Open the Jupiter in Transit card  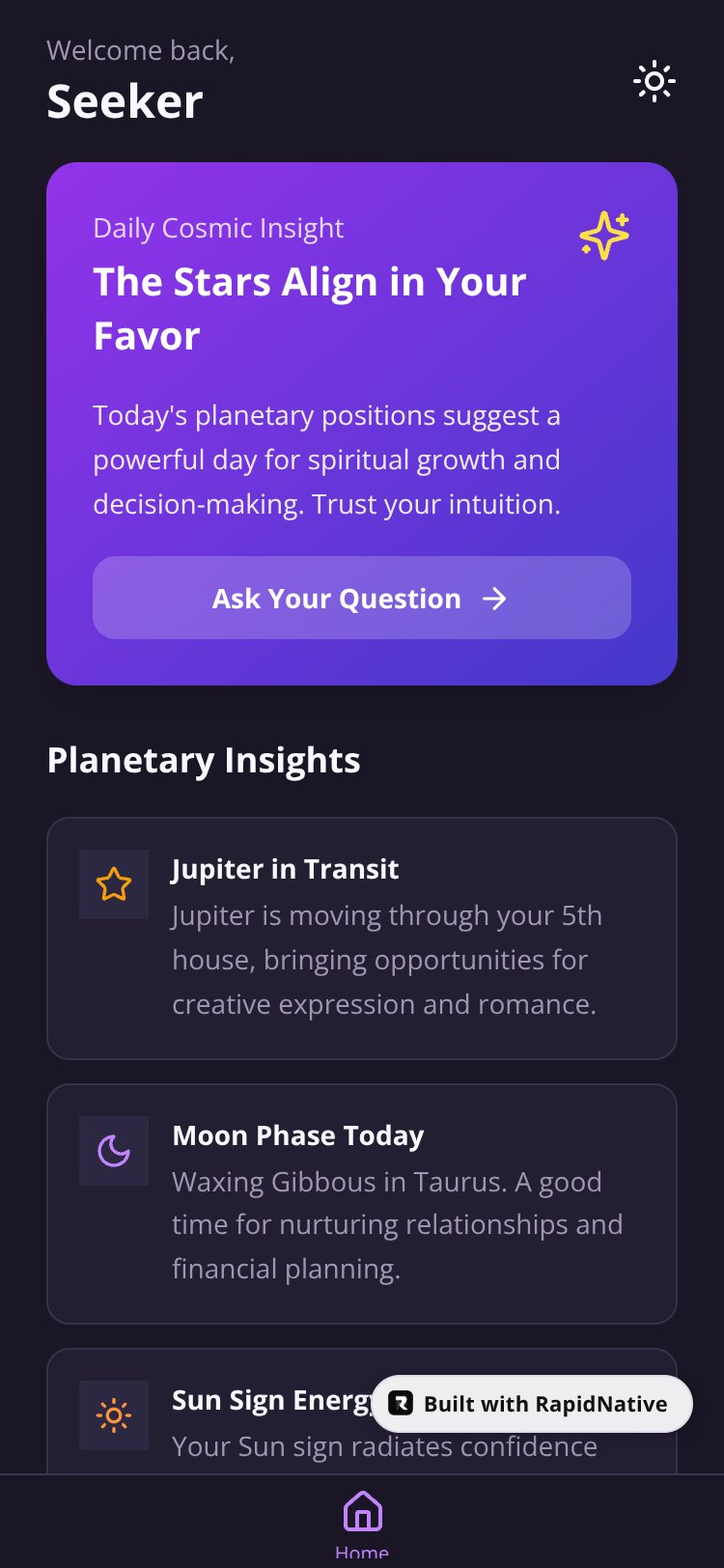tap(362, 938)
